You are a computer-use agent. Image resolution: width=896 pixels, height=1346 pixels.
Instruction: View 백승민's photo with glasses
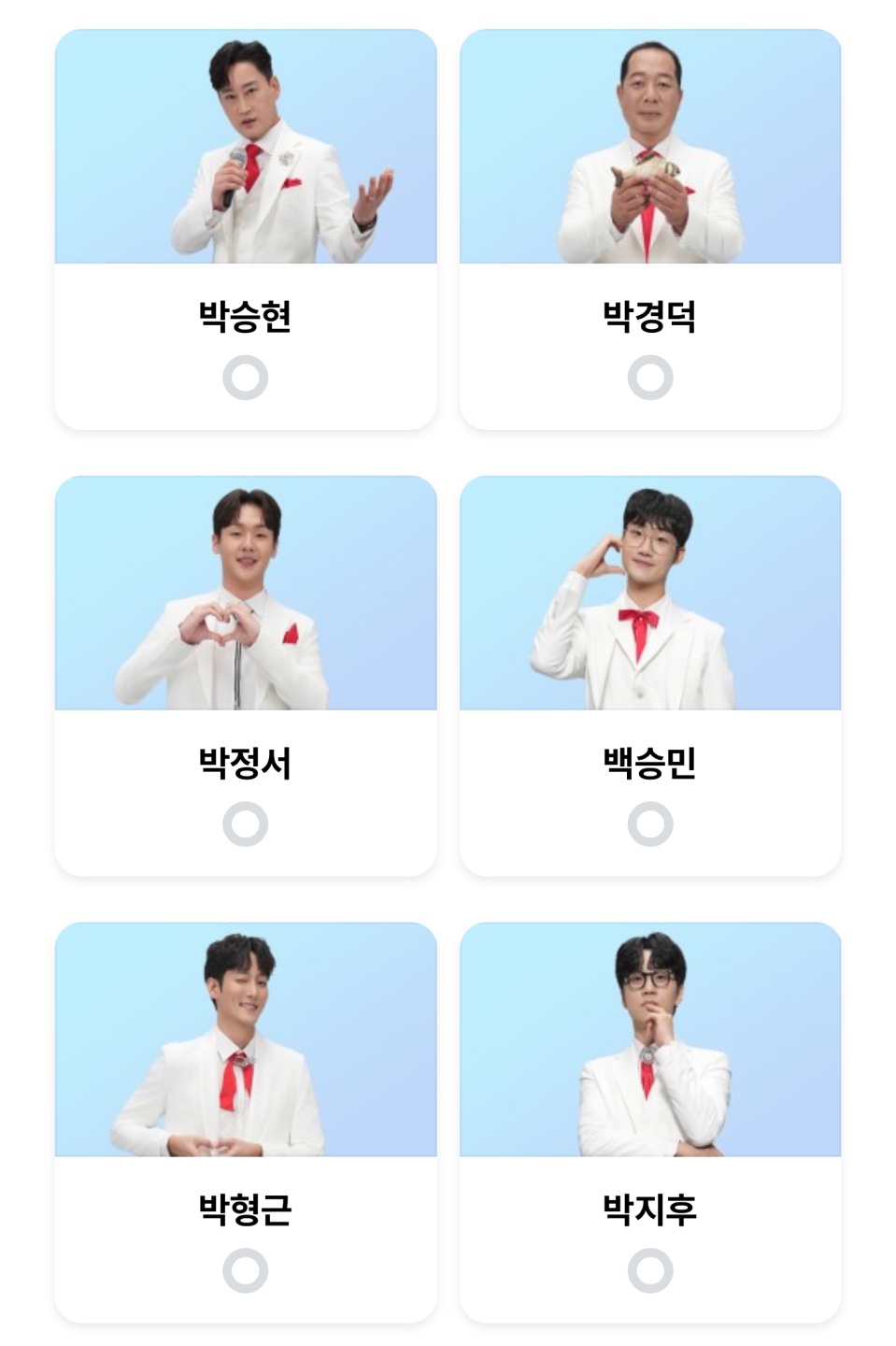pyautogui.click(x=649, y=594)
